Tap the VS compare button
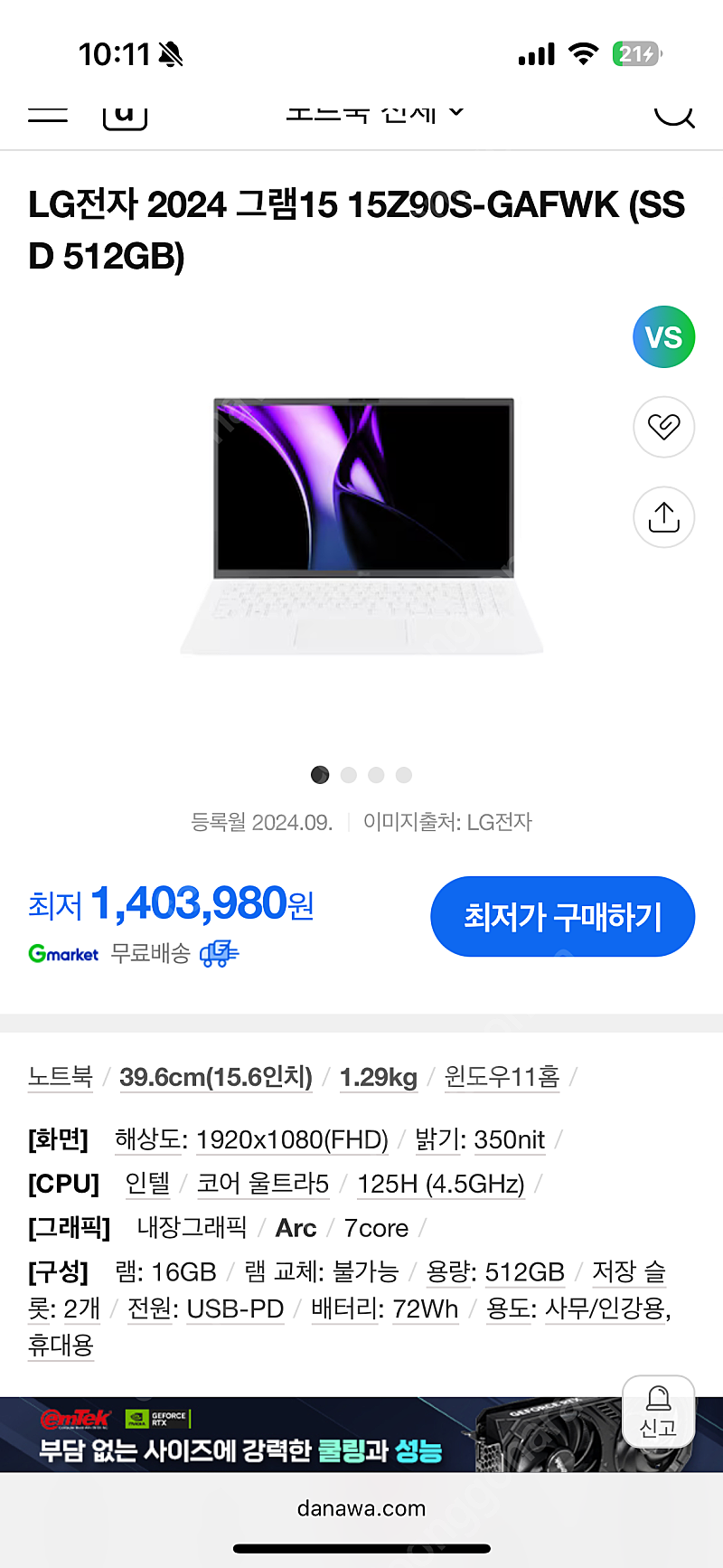The height and width of the screenshot is (1568, 723). [663, 336]
